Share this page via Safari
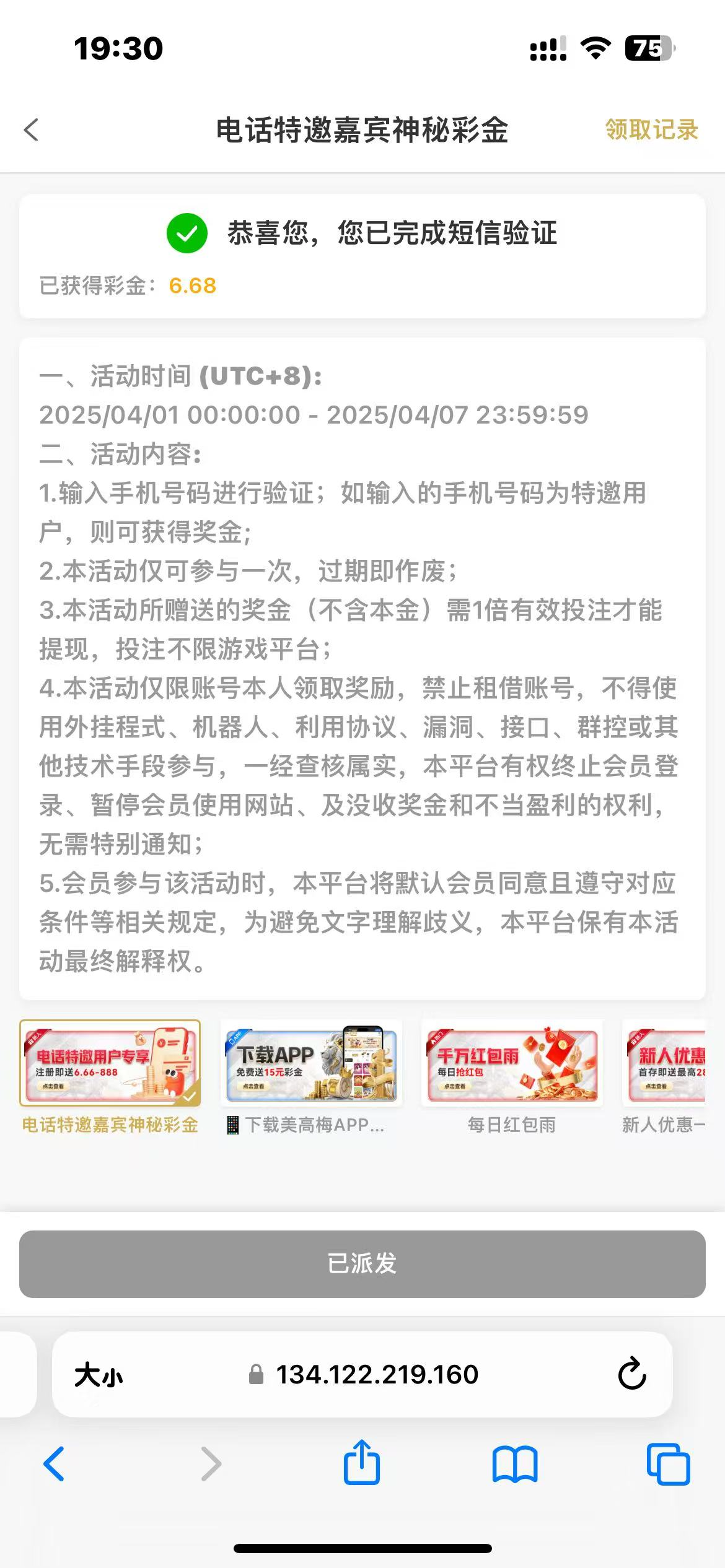The width and height of the screenshot is (725, 1568). [362, 1463]
